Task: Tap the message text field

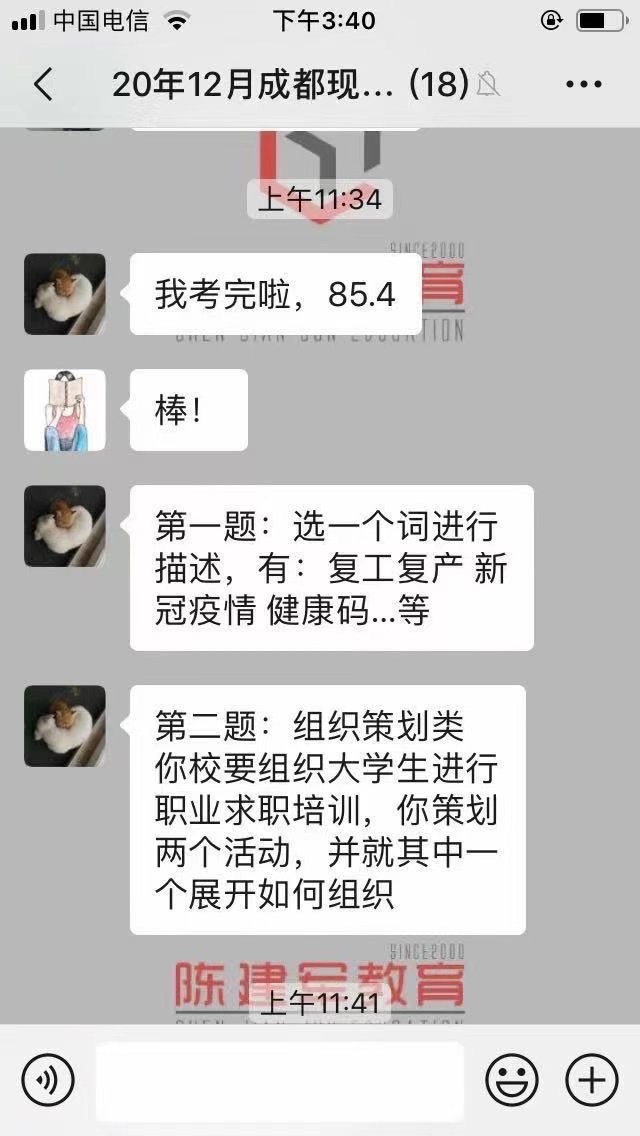Action: 280,1080
